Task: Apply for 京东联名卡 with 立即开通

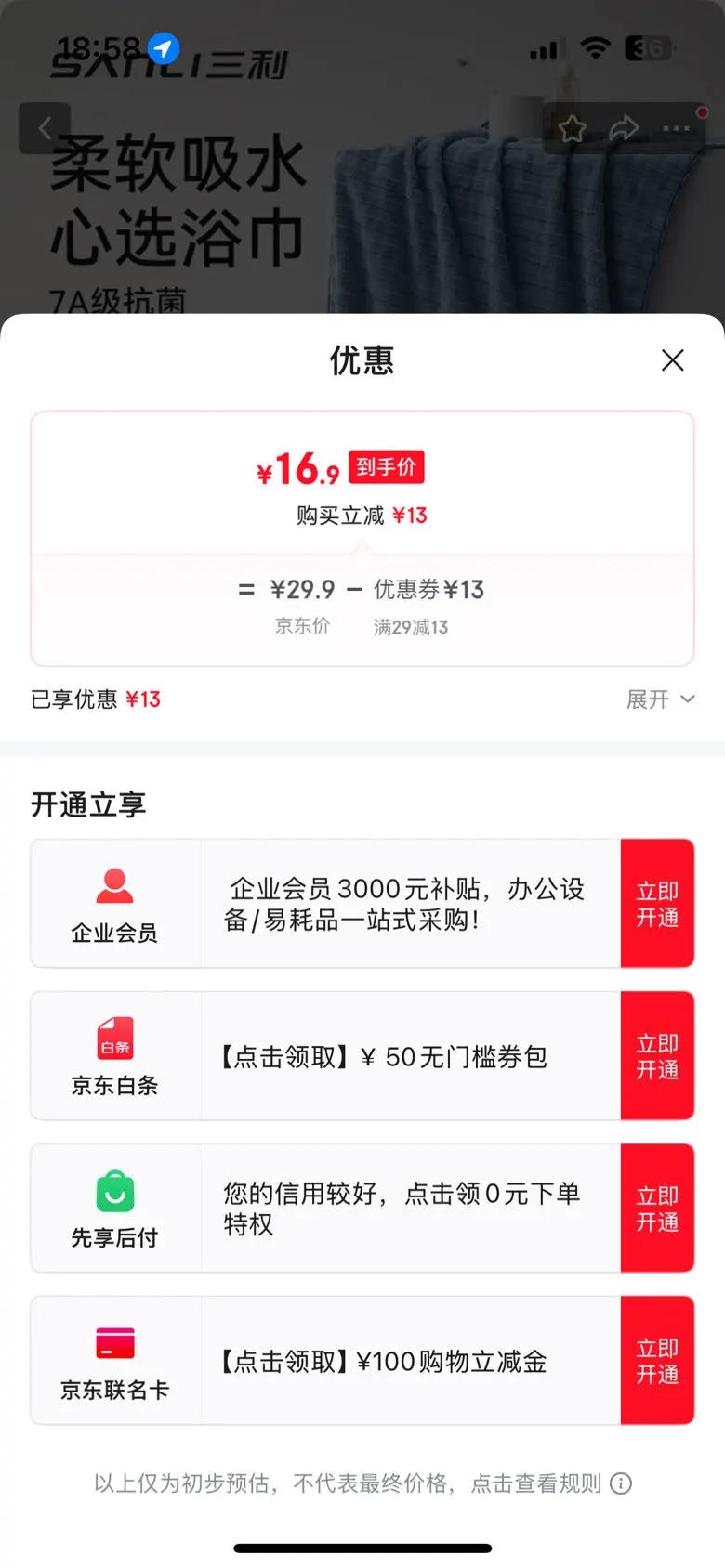Action: tap(657, 1361)
